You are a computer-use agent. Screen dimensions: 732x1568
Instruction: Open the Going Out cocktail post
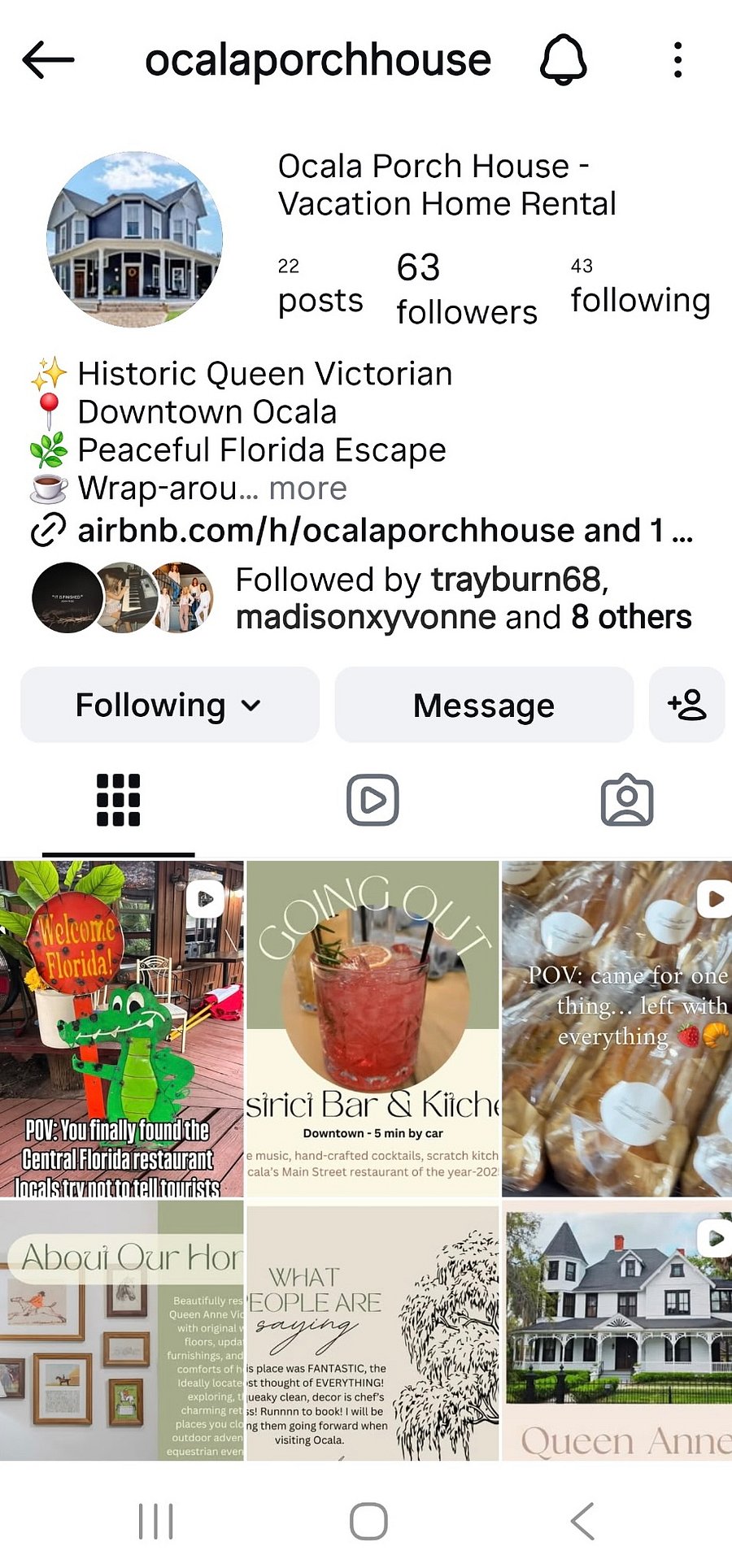(373, 1028)
